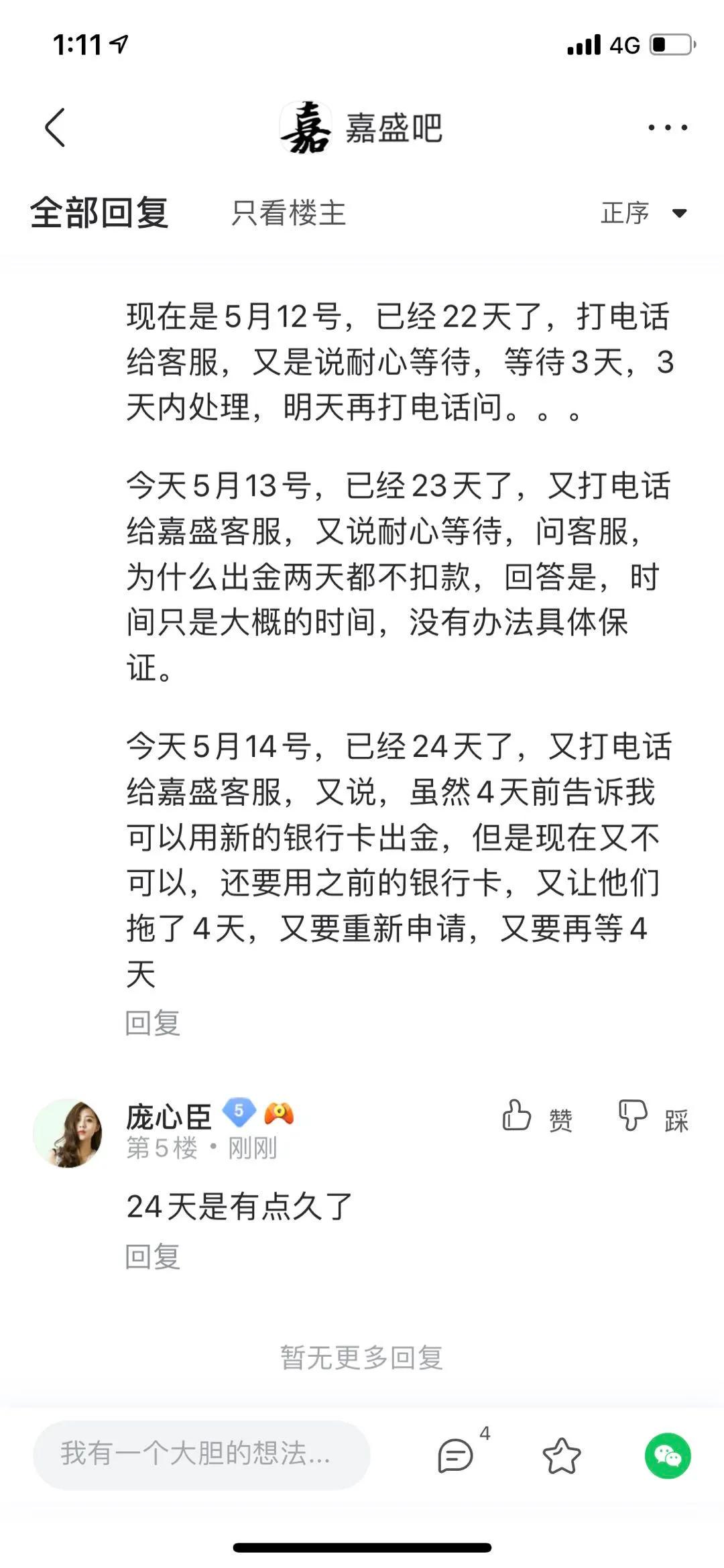Change reply ordering via the chevron arrow
The image size is (724, 1568).
pyautogui.click(x=678, y=213)
